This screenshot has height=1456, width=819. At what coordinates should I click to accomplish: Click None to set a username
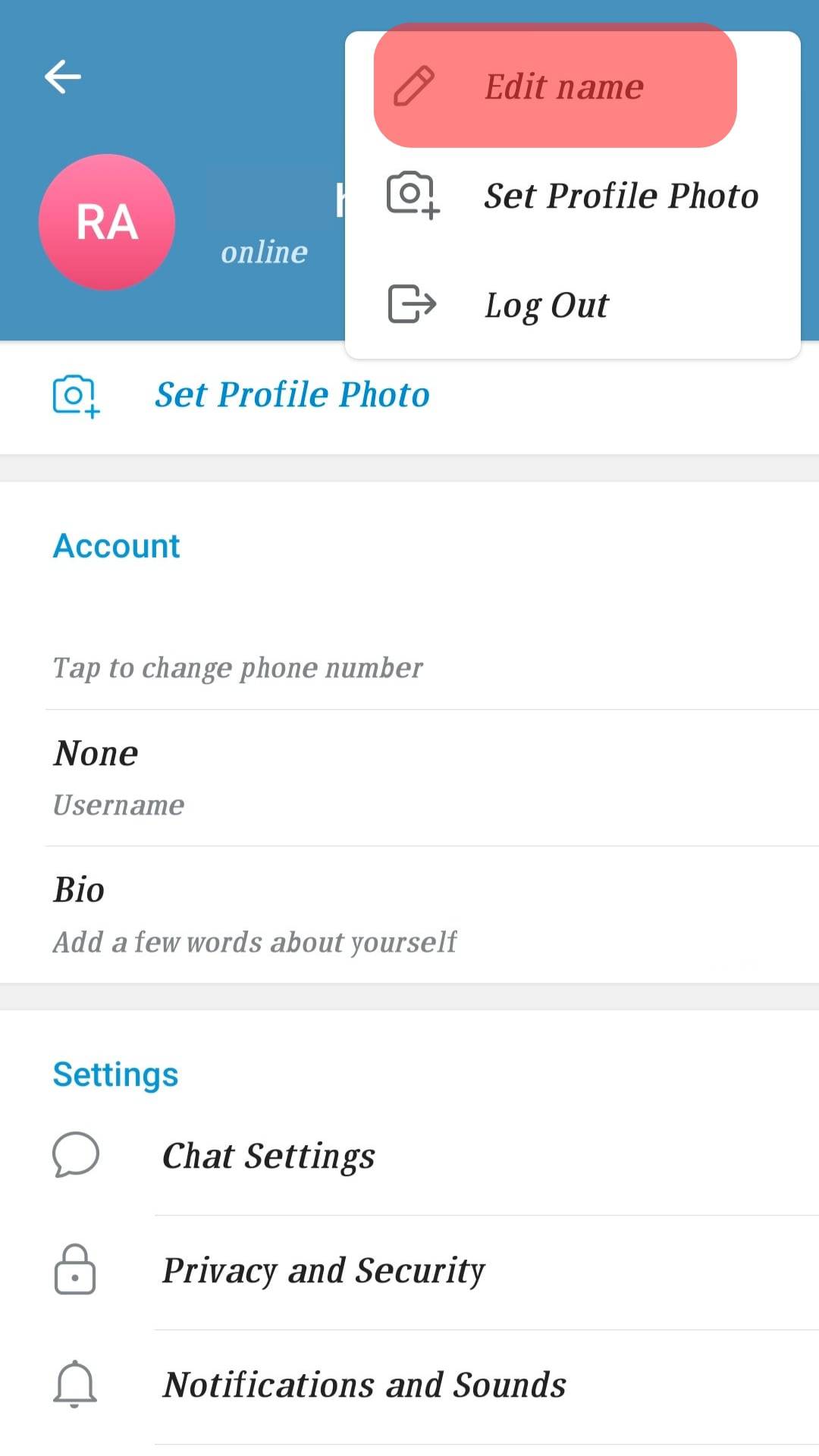tap(96, 753)
